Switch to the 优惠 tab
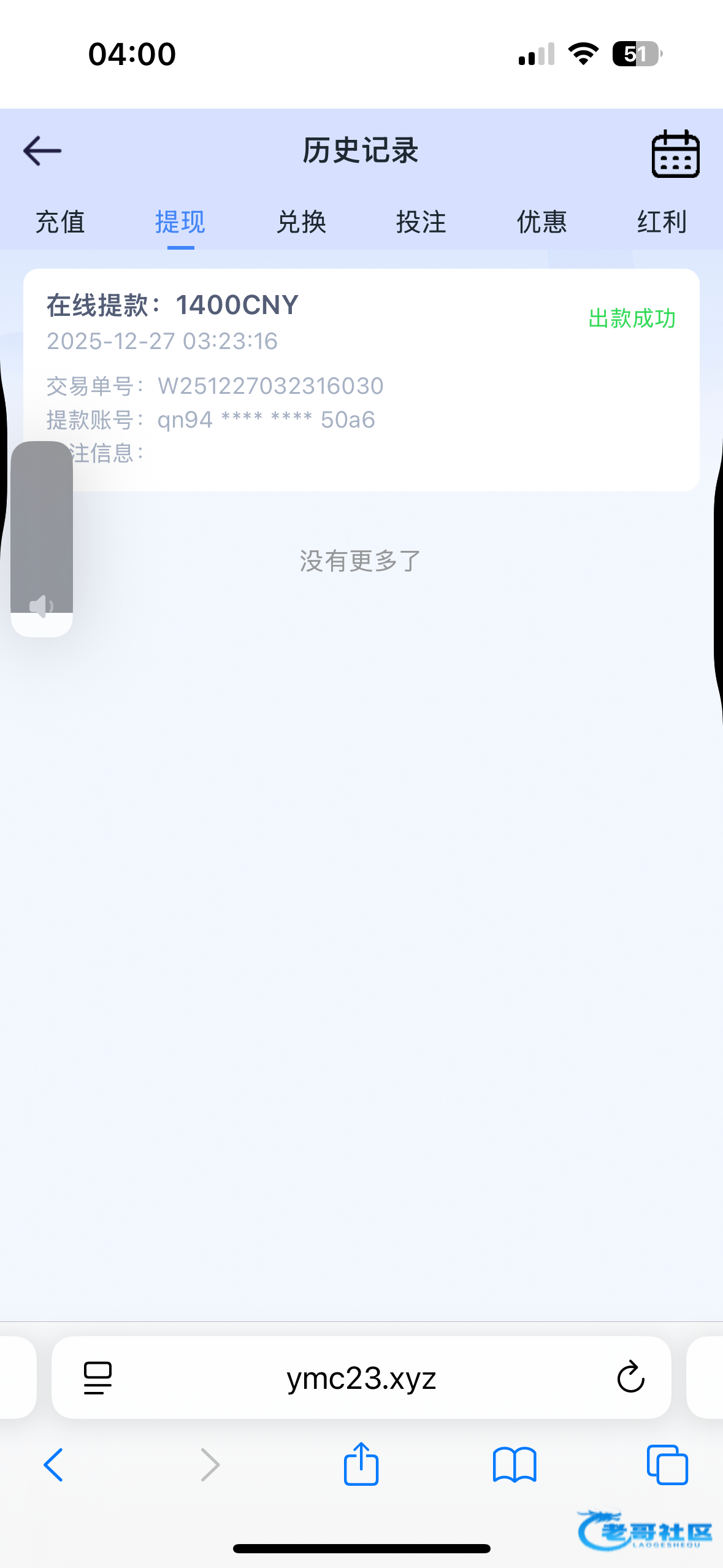Screen dimensions: 723x1568 point(541,222)
